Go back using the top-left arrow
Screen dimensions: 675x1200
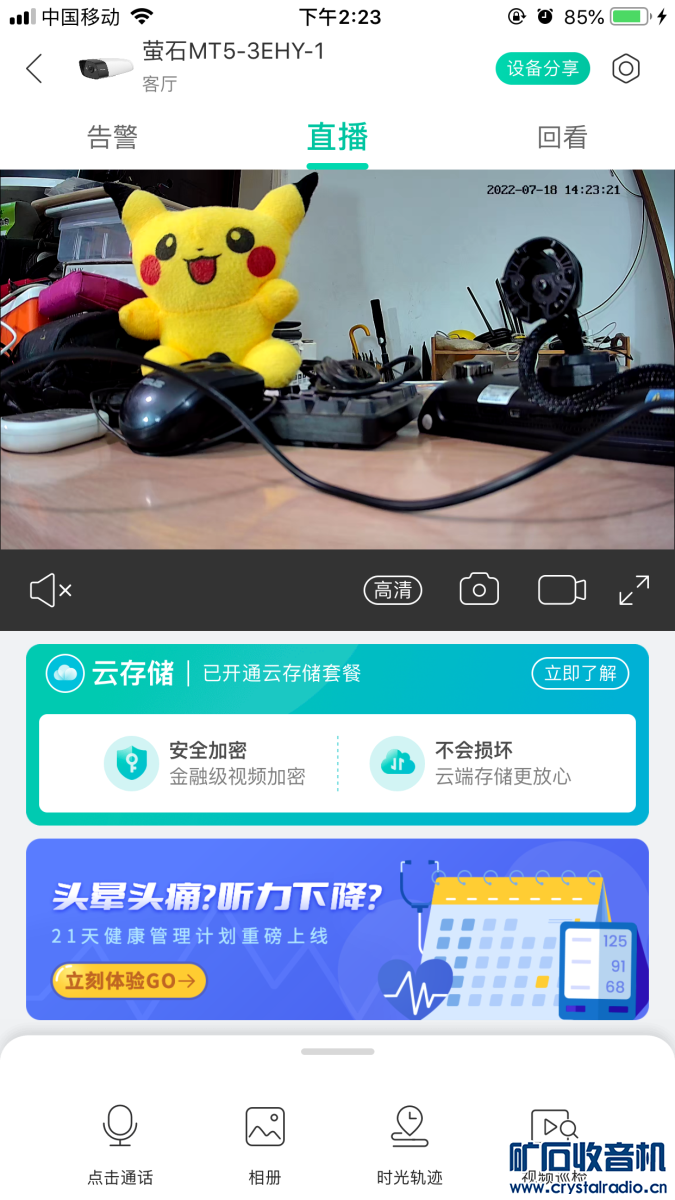[x=34, y=68]
